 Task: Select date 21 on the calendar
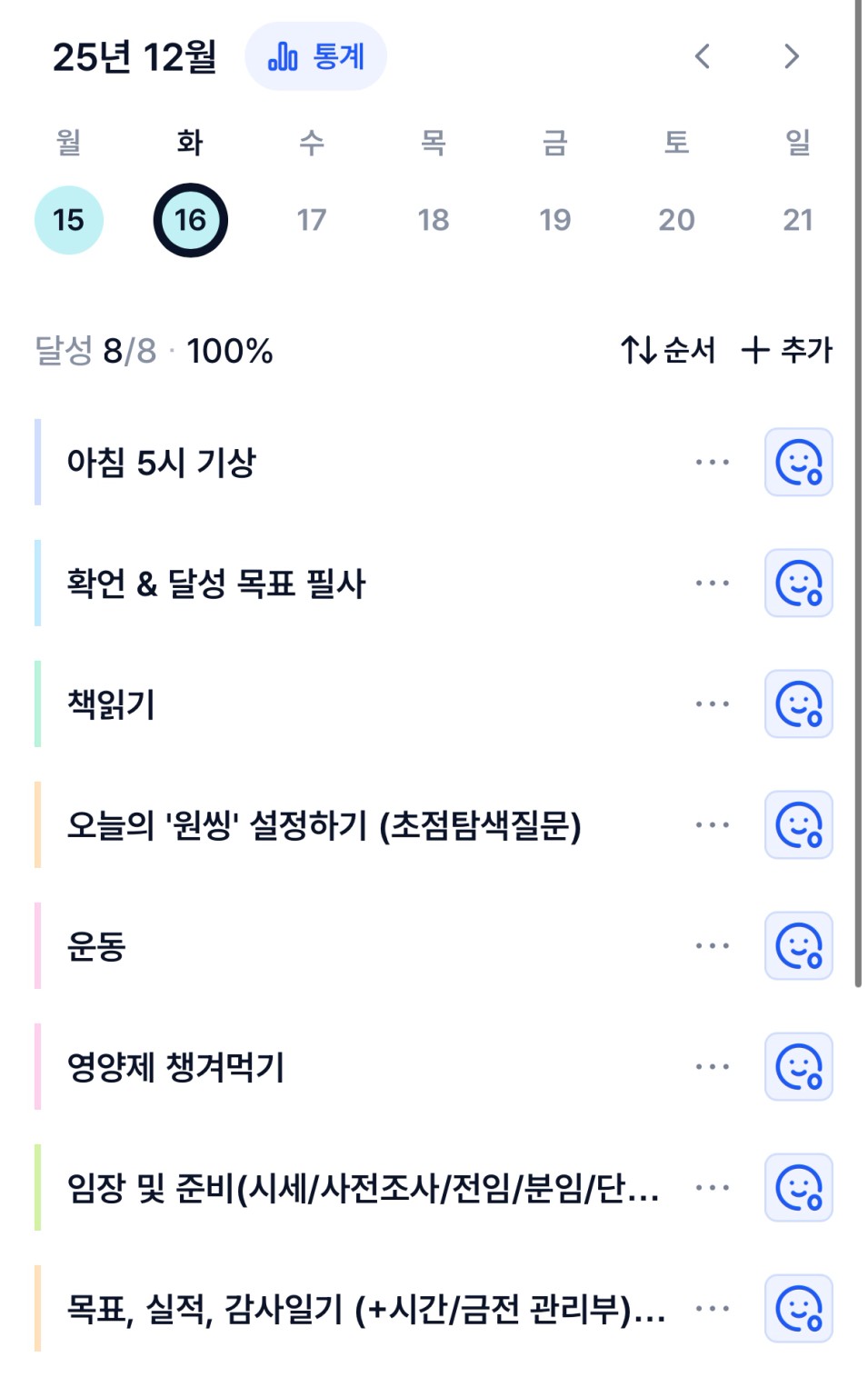point(797,220)
